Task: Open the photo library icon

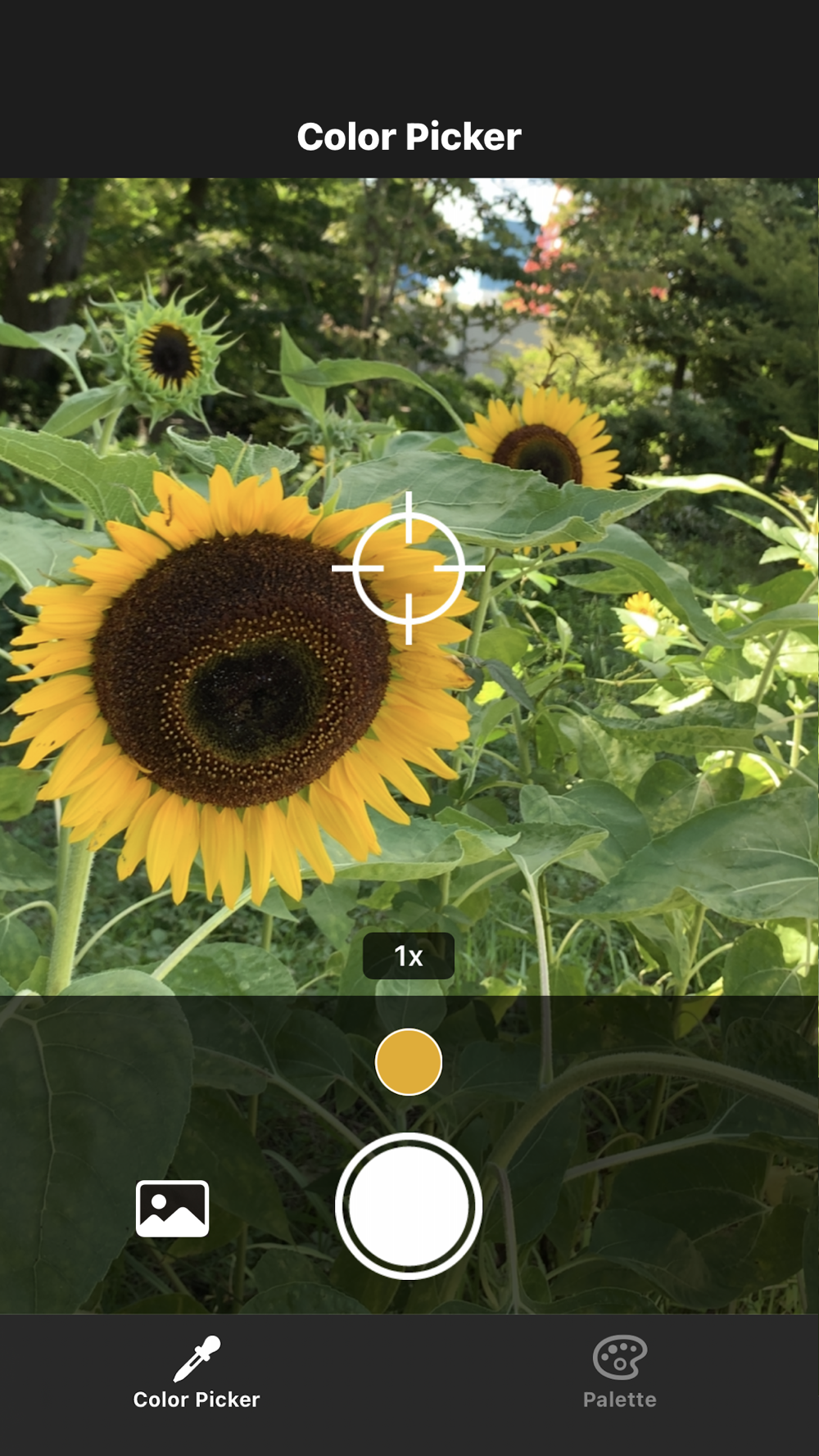Action: pos(172,1208)
